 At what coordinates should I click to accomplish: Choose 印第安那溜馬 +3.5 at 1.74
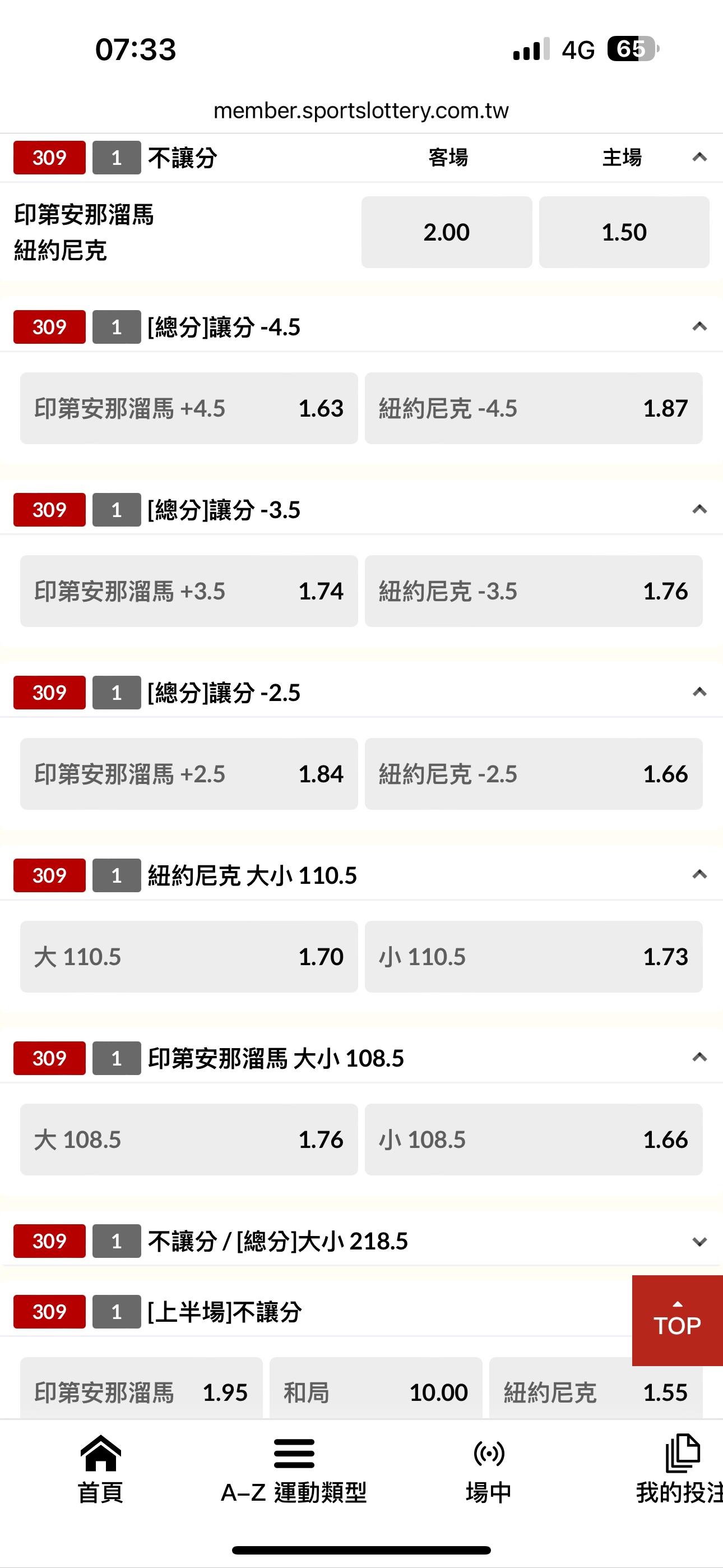pos(189,591)
